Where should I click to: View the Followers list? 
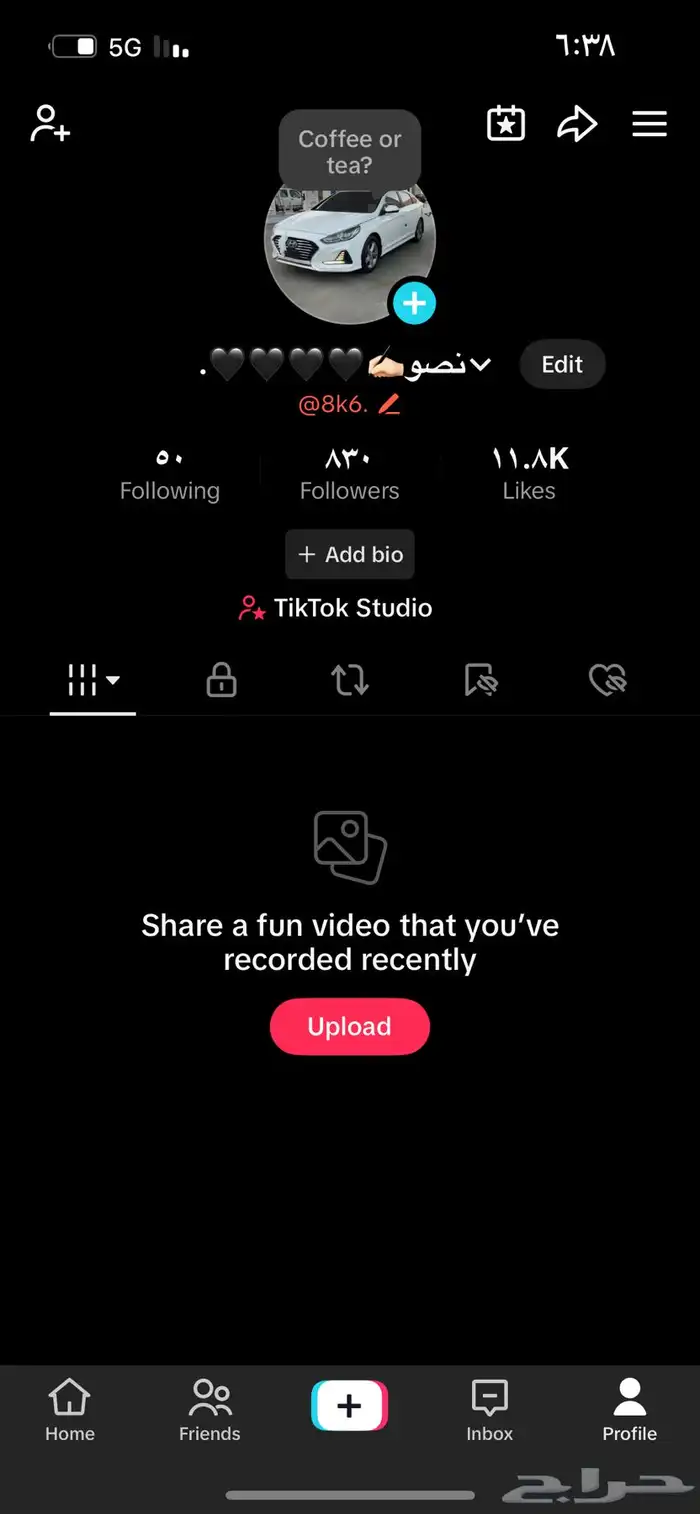point(349,474)
